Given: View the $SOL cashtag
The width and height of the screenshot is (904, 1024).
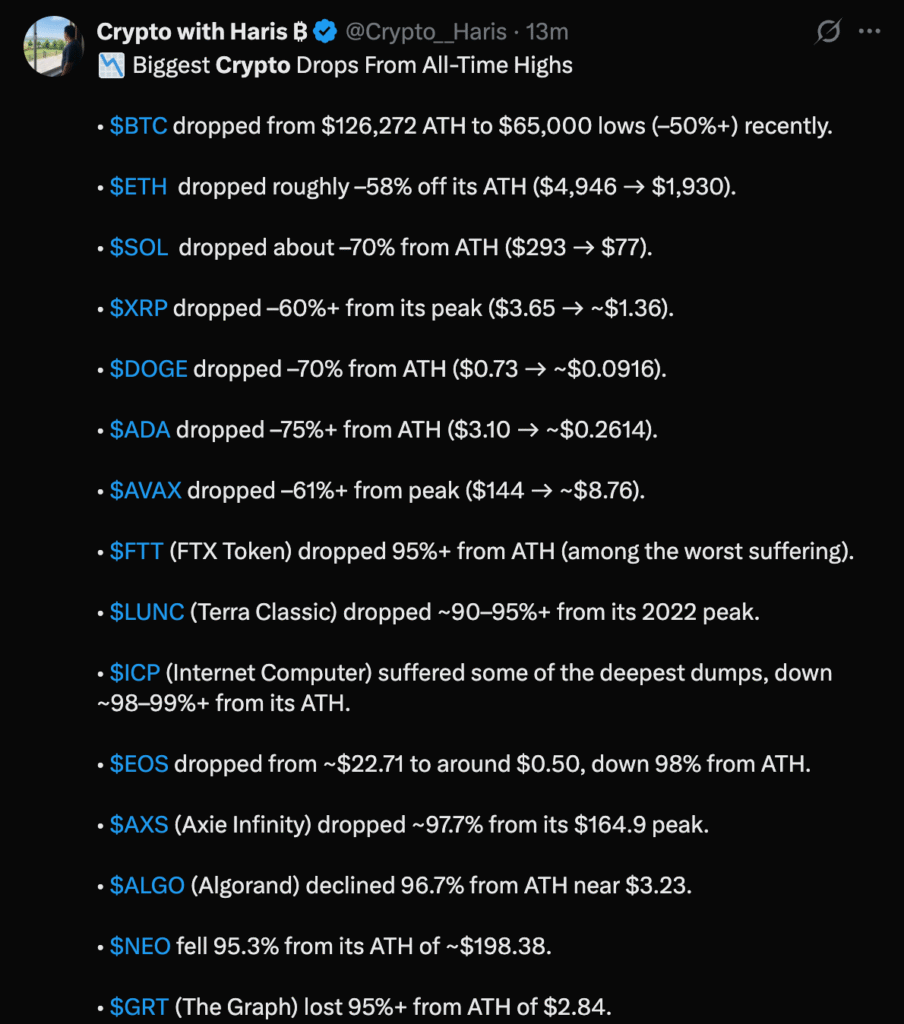Looking at the screenshot, I should point(138,247).
